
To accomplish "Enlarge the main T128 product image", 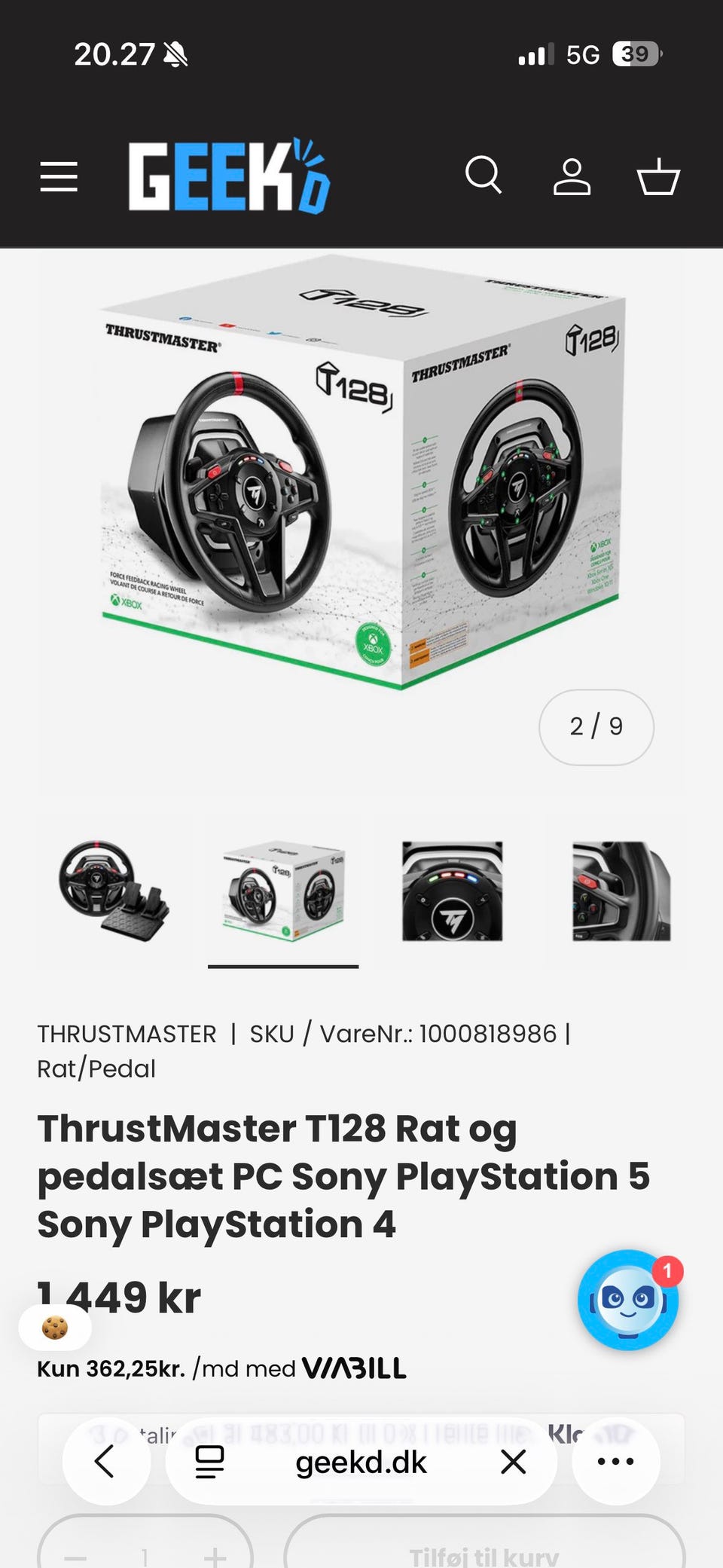I will (361, 482).
